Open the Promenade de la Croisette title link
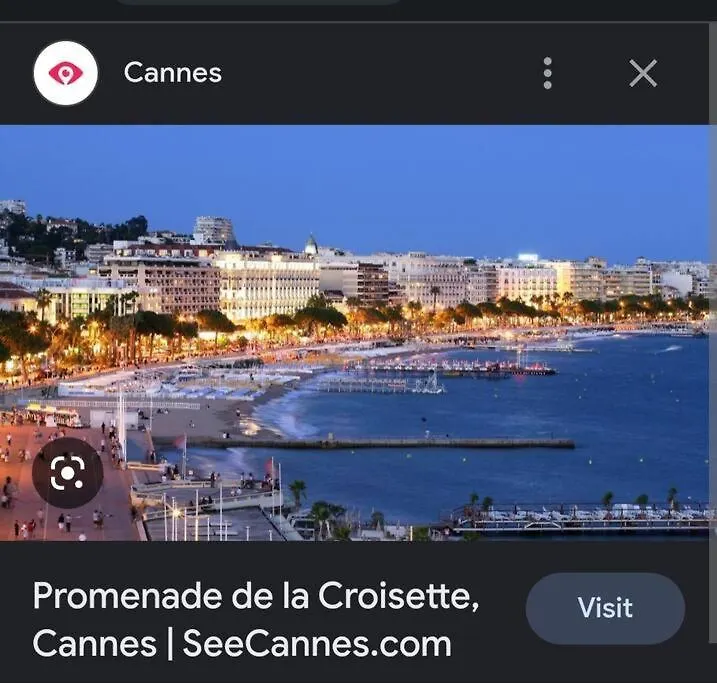Image resolution: width=717 pixels, height=683 pixels. coord(256,620)
